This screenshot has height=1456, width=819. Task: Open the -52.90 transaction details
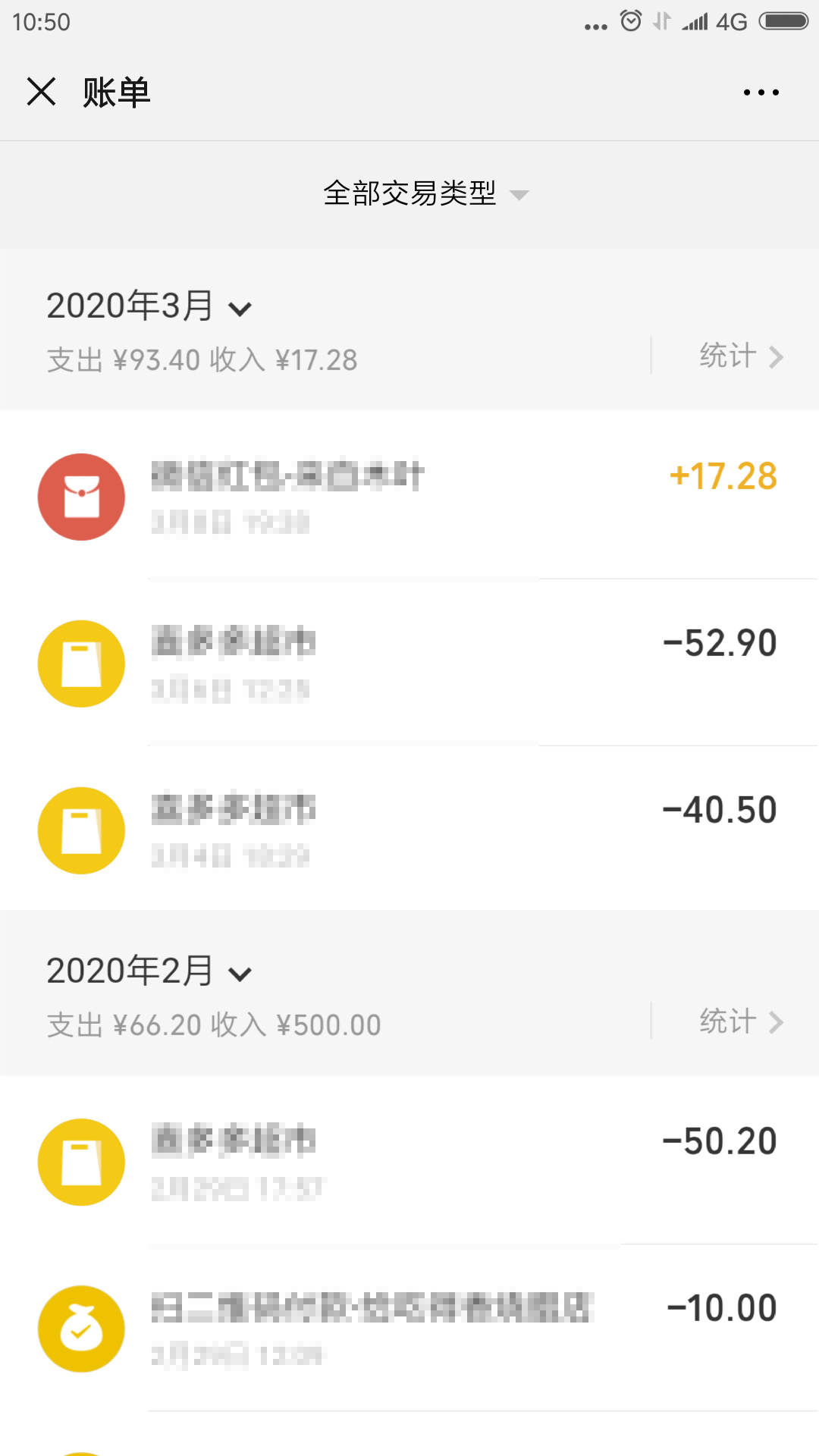pos(409,663)
